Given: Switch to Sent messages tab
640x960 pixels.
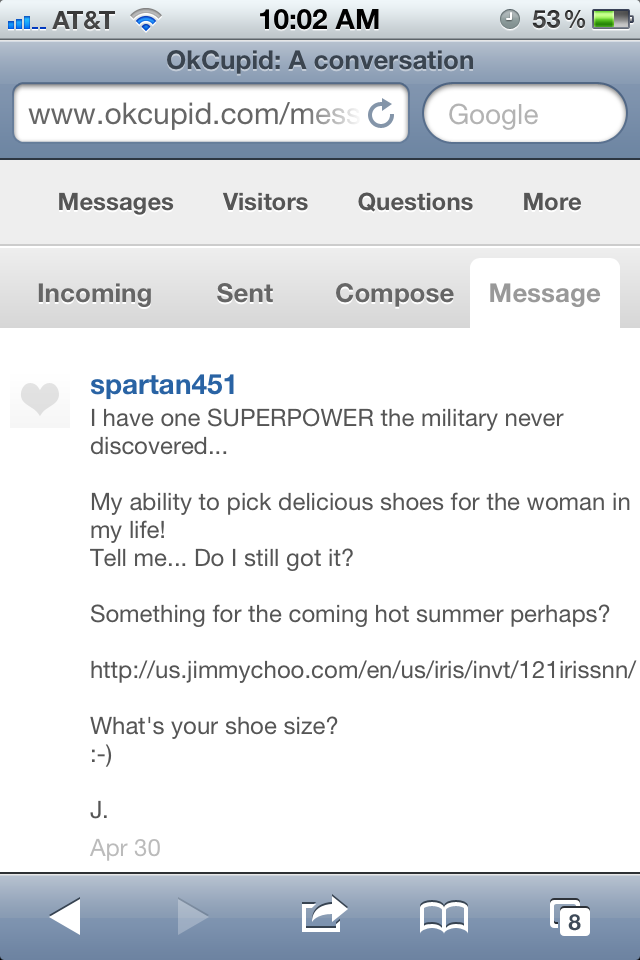Looking at the screenshot, I should (x=244, y=293).
